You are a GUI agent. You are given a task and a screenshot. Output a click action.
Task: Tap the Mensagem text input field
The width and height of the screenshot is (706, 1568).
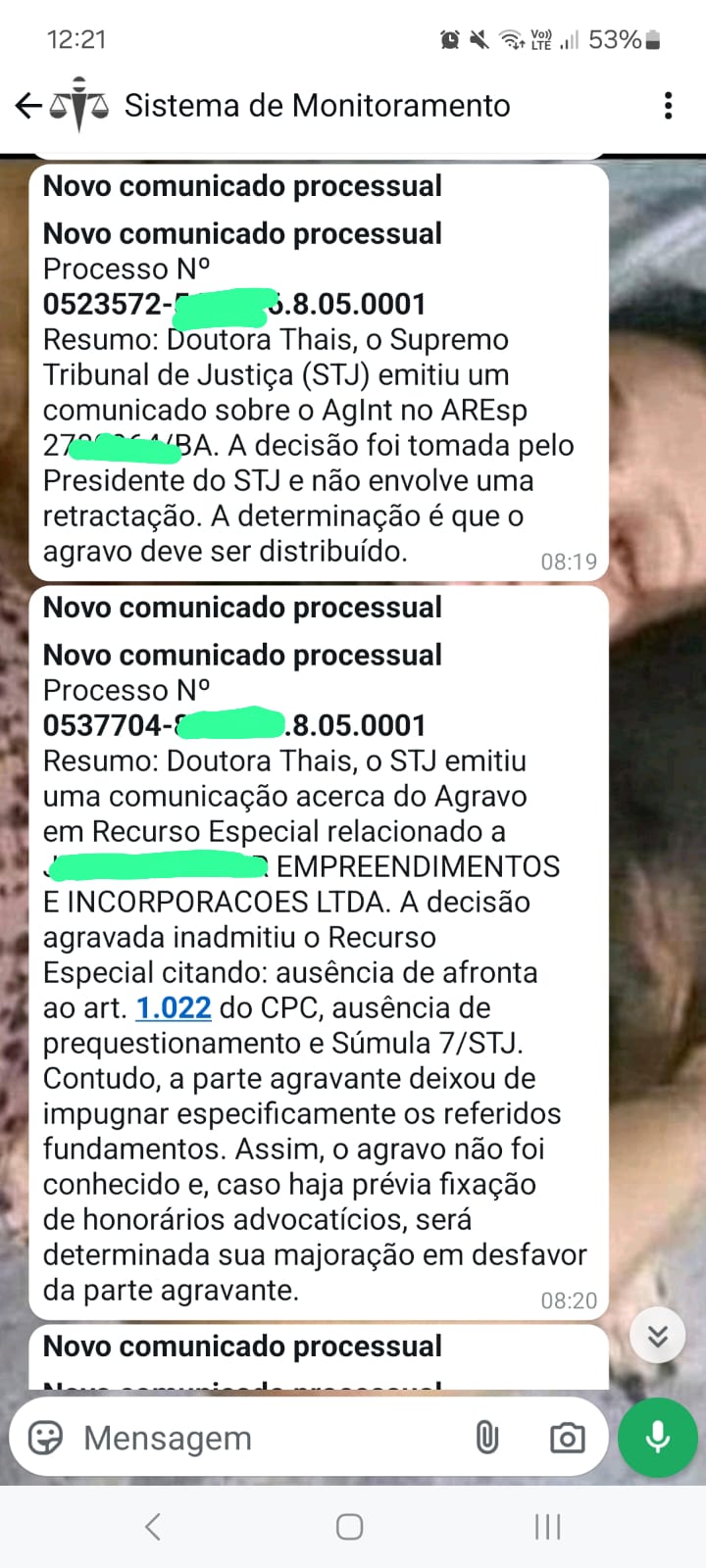click(x=245, y=1438)
